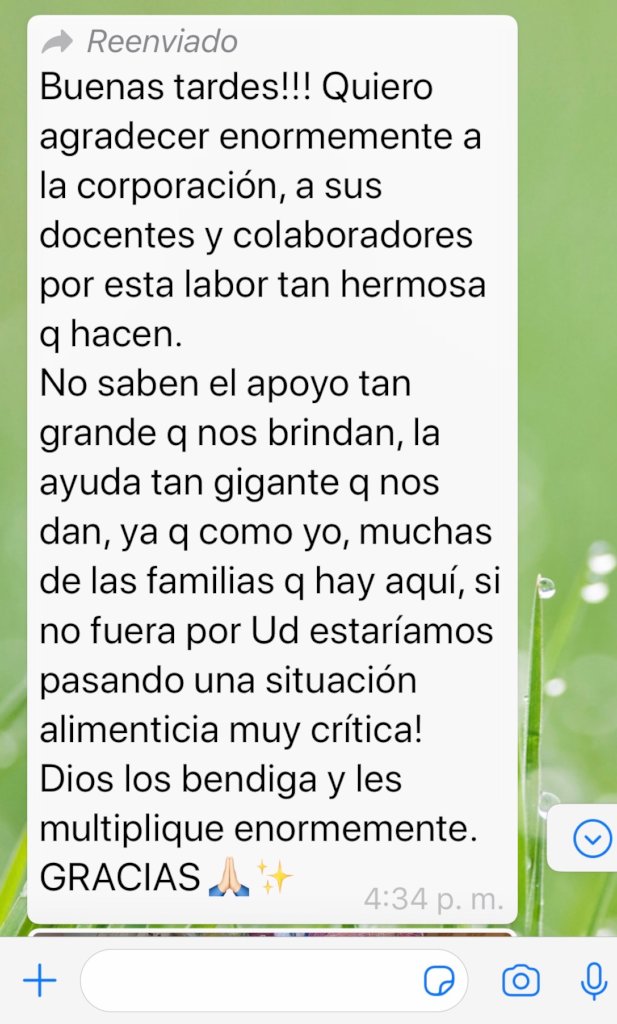Tap the plus attachment icon

[40, 980]
